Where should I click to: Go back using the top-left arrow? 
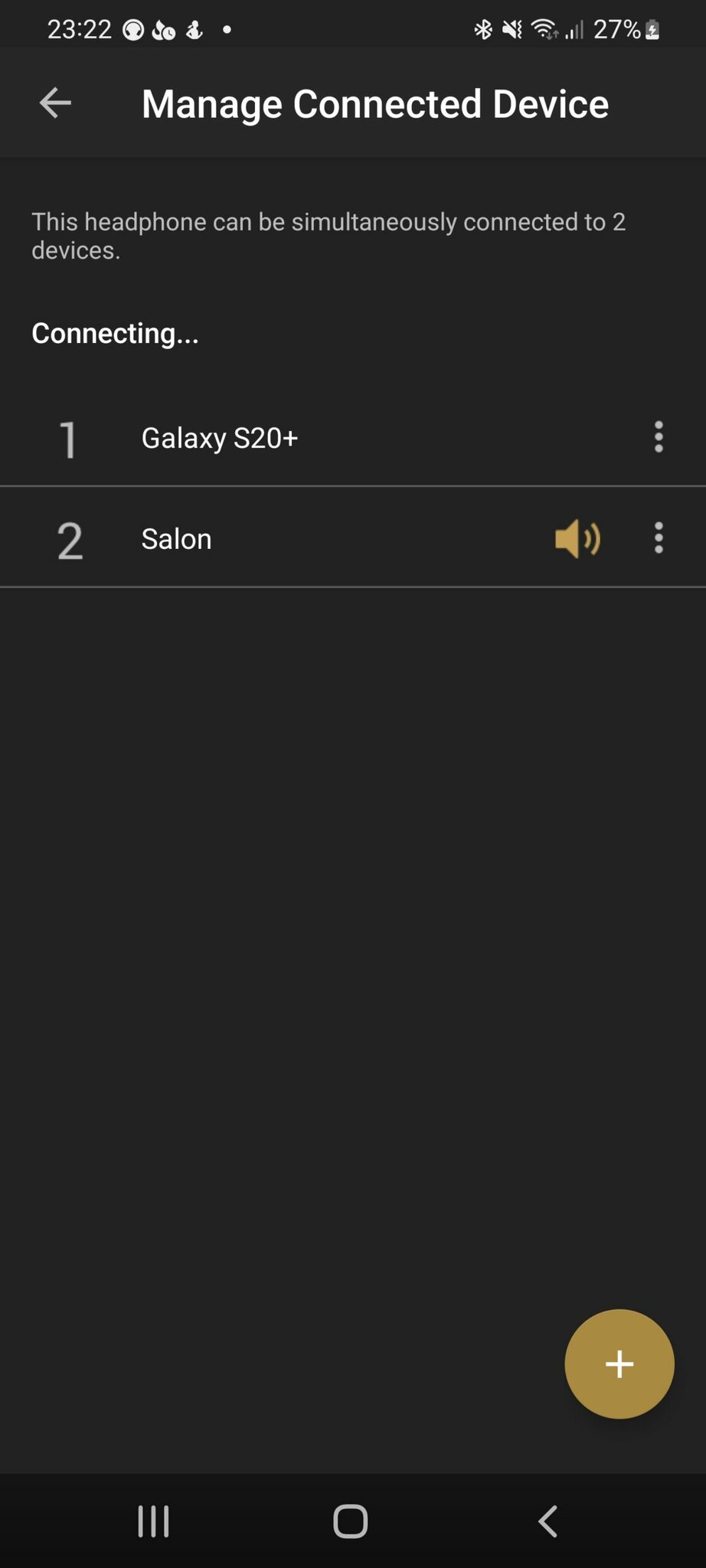(55, 103)
